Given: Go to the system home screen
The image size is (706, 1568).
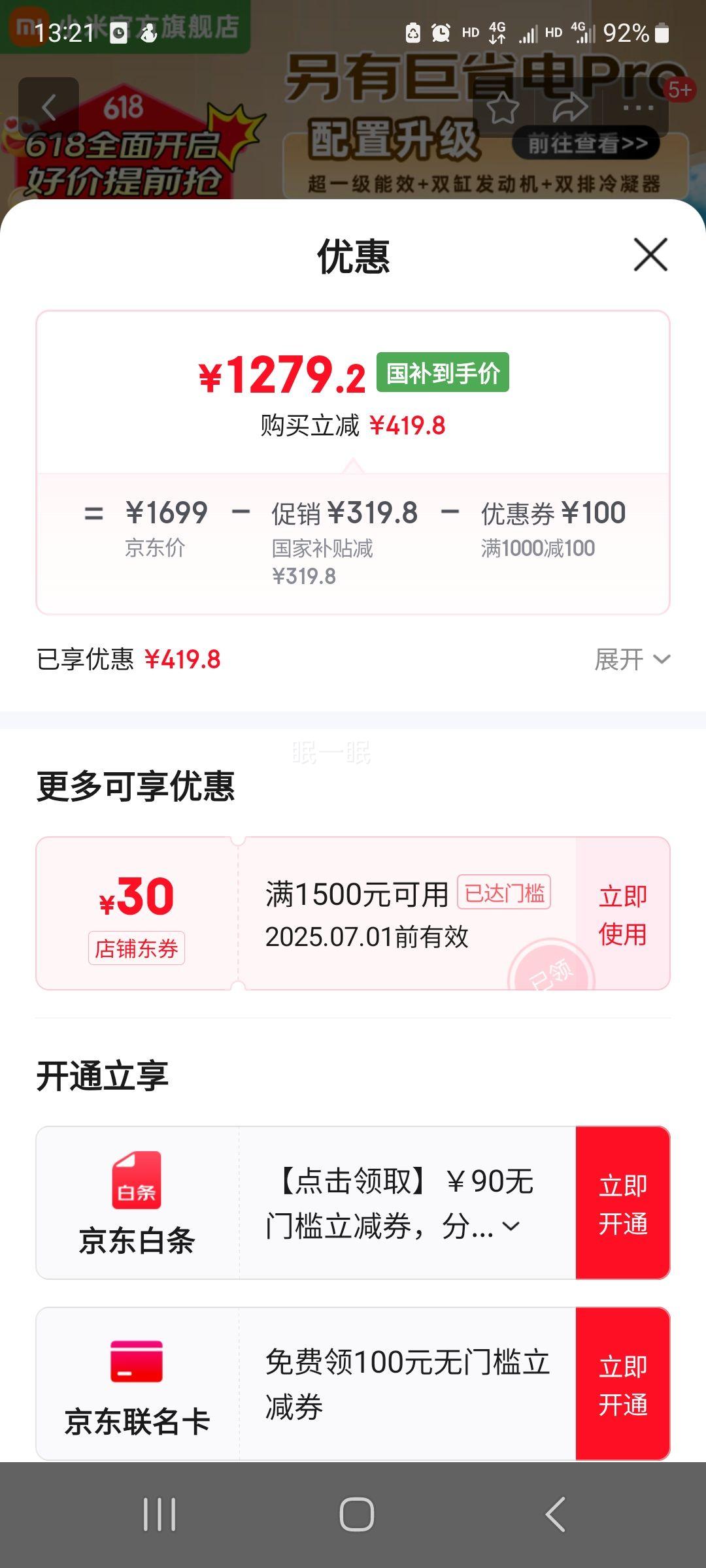Looking at the screenshot, I should (x=356, y=1514).
